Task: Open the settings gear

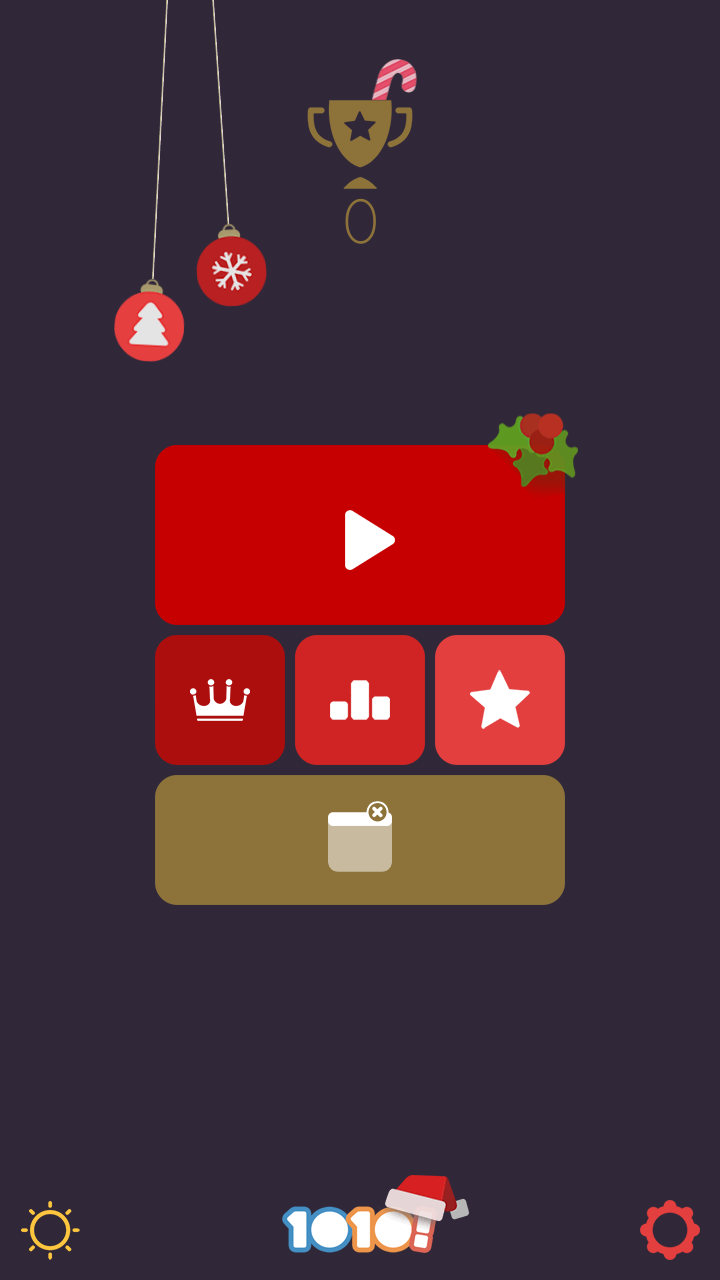Action: tap(669, 1229)
